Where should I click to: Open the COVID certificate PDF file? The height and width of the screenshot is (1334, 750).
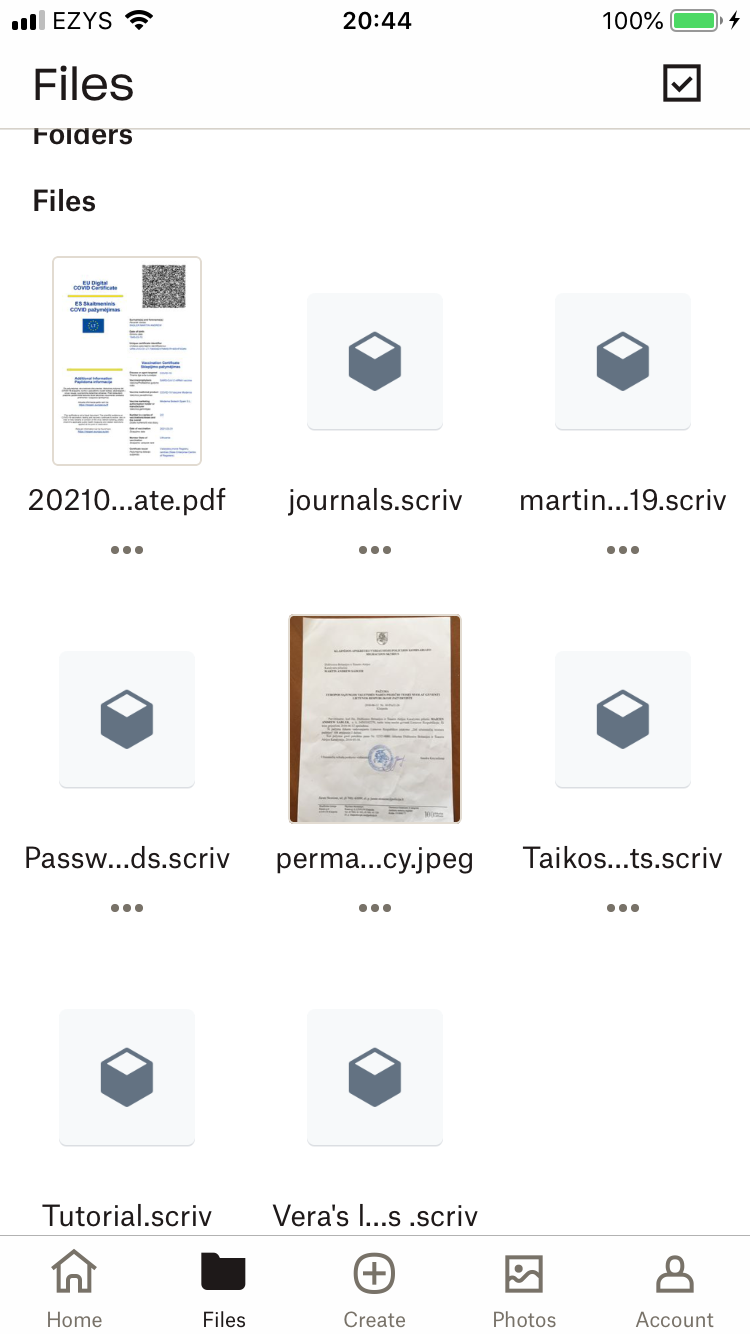pyautogui.click(x=127, y=361)
